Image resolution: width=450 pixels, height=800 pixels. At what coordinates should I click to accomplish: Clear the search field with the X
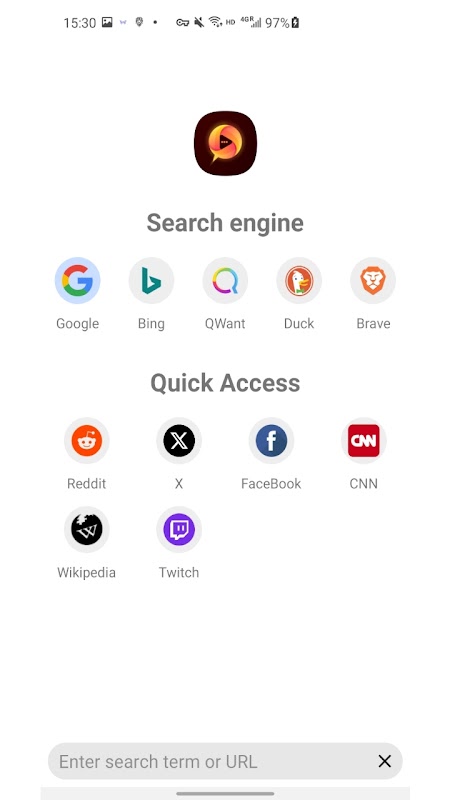point(385,761)
